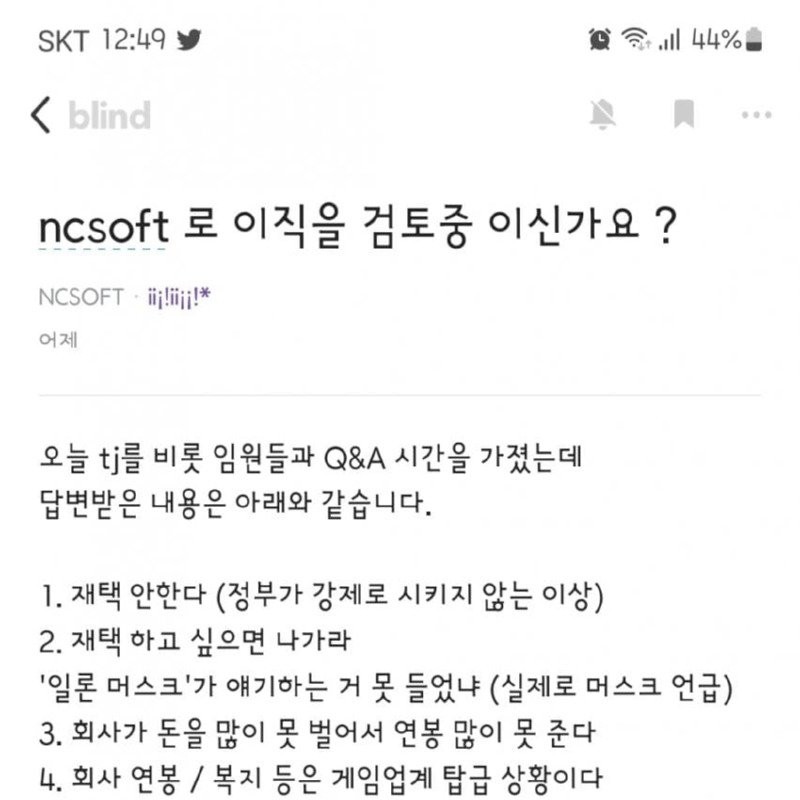Viewport: 800px width, 800px height.
Task: Open the underlined ncsoft company link
Action: point(102,228)
